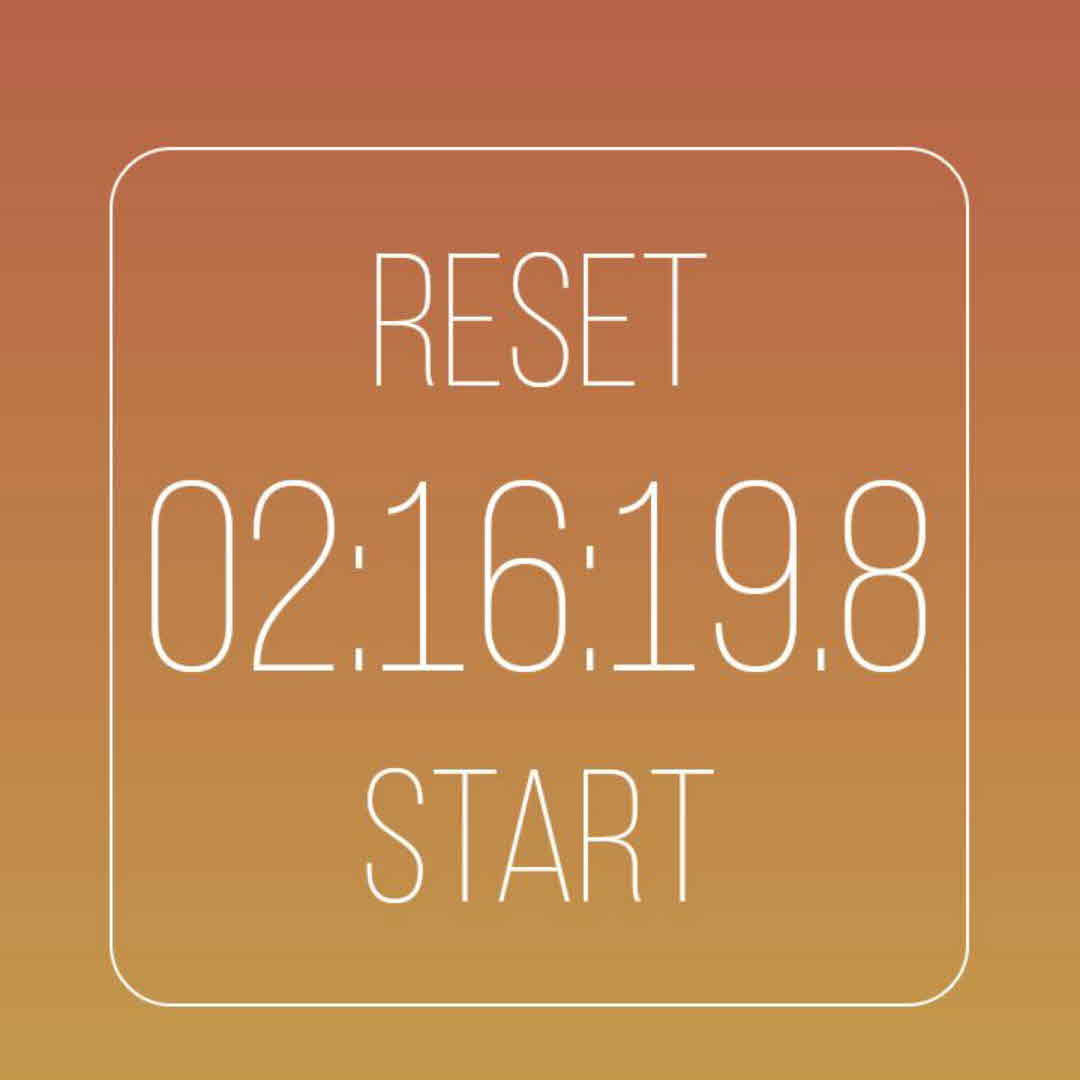
Task: Start the stopwatch
Action: pos(539,836)
